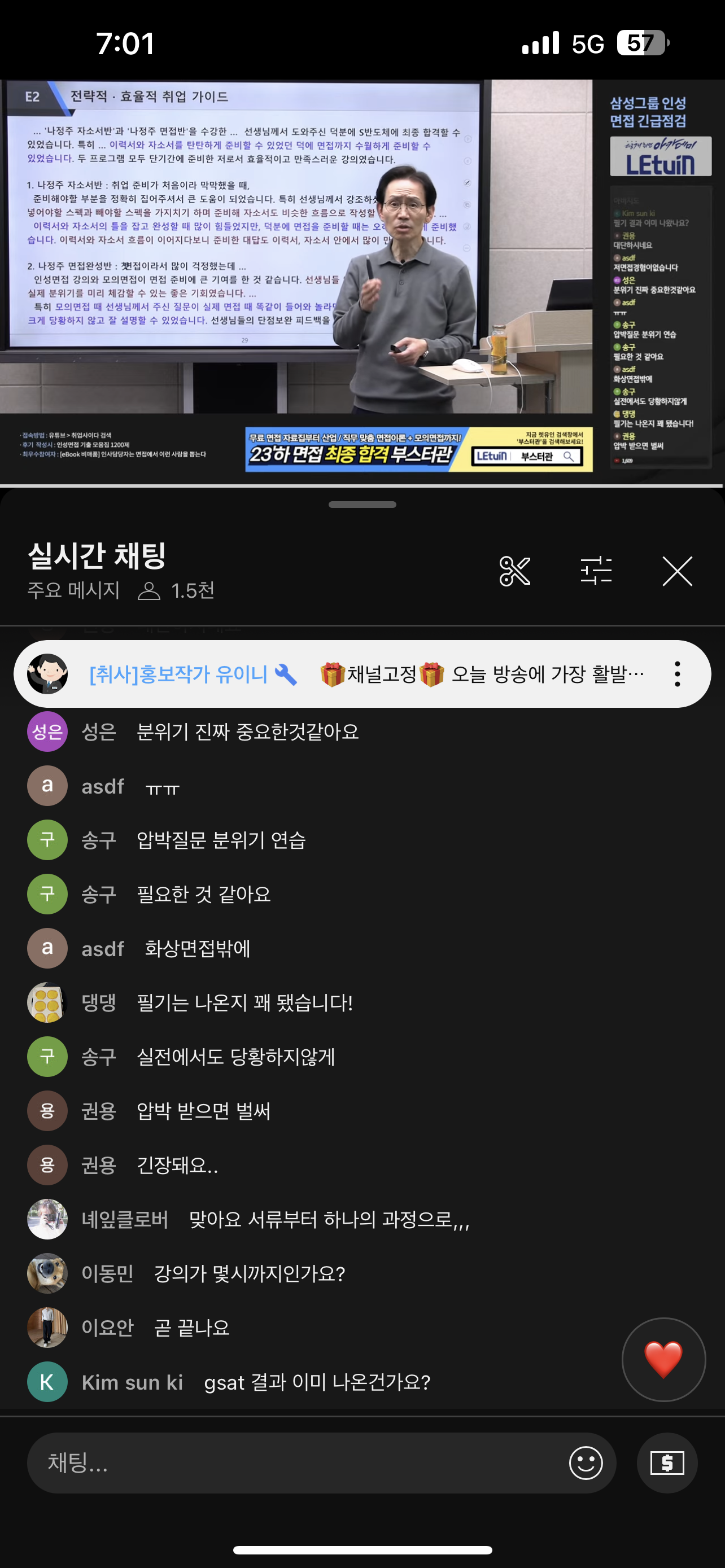
Task: Open the pinned 채널고정 message
Action: [362, 674]
